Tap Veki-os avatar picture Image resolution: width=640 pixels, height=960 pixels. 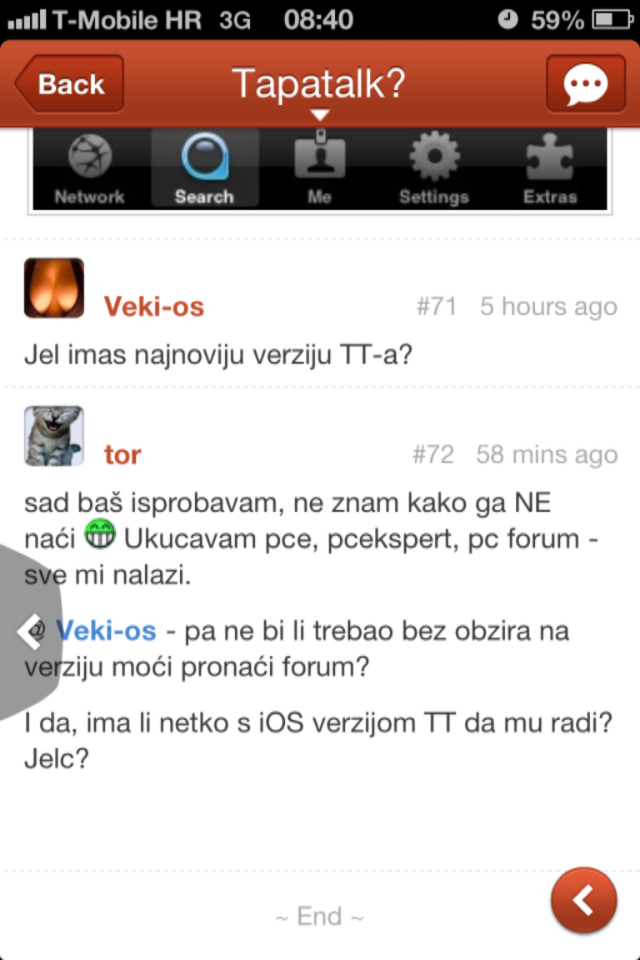[53, 289]
